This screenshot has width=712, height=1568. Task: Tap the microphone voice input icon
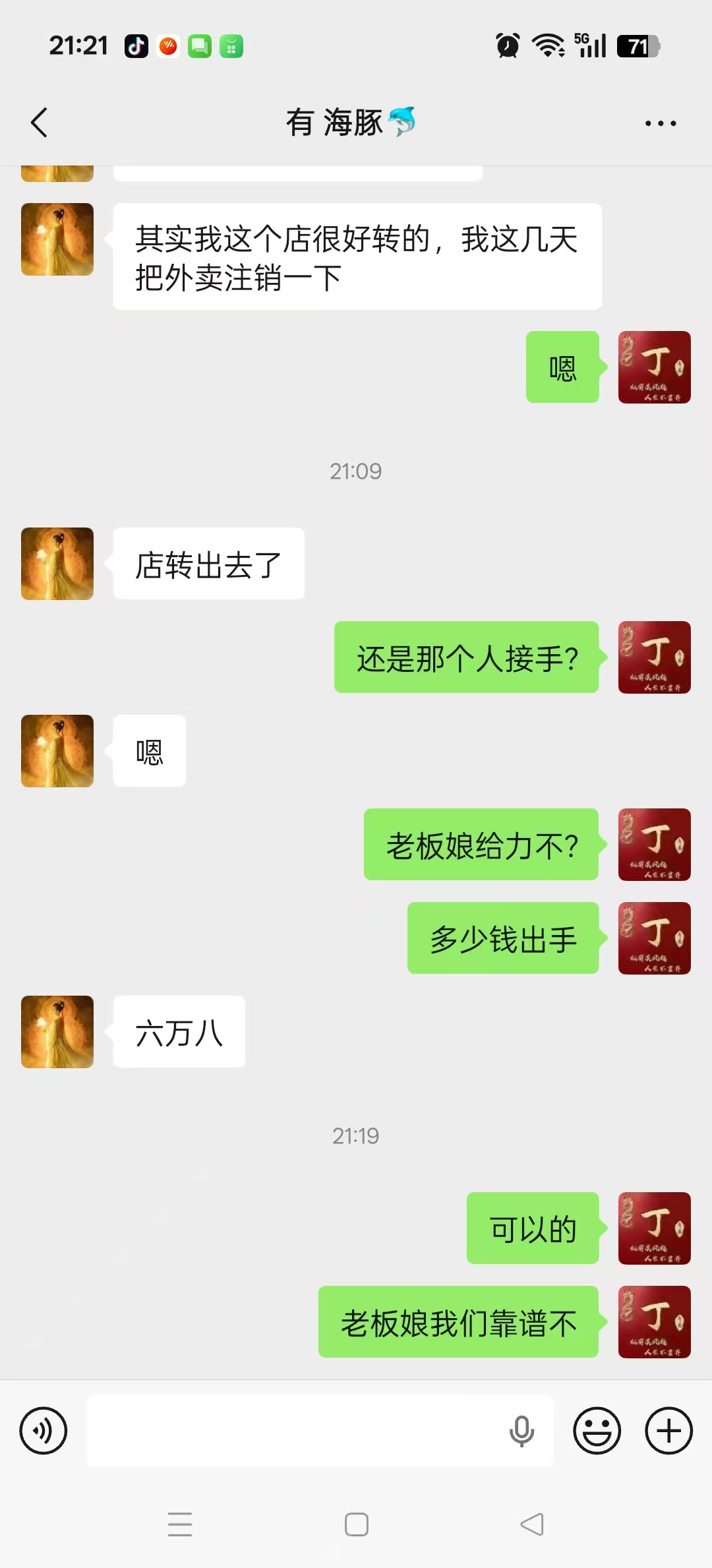point(522,1431)
